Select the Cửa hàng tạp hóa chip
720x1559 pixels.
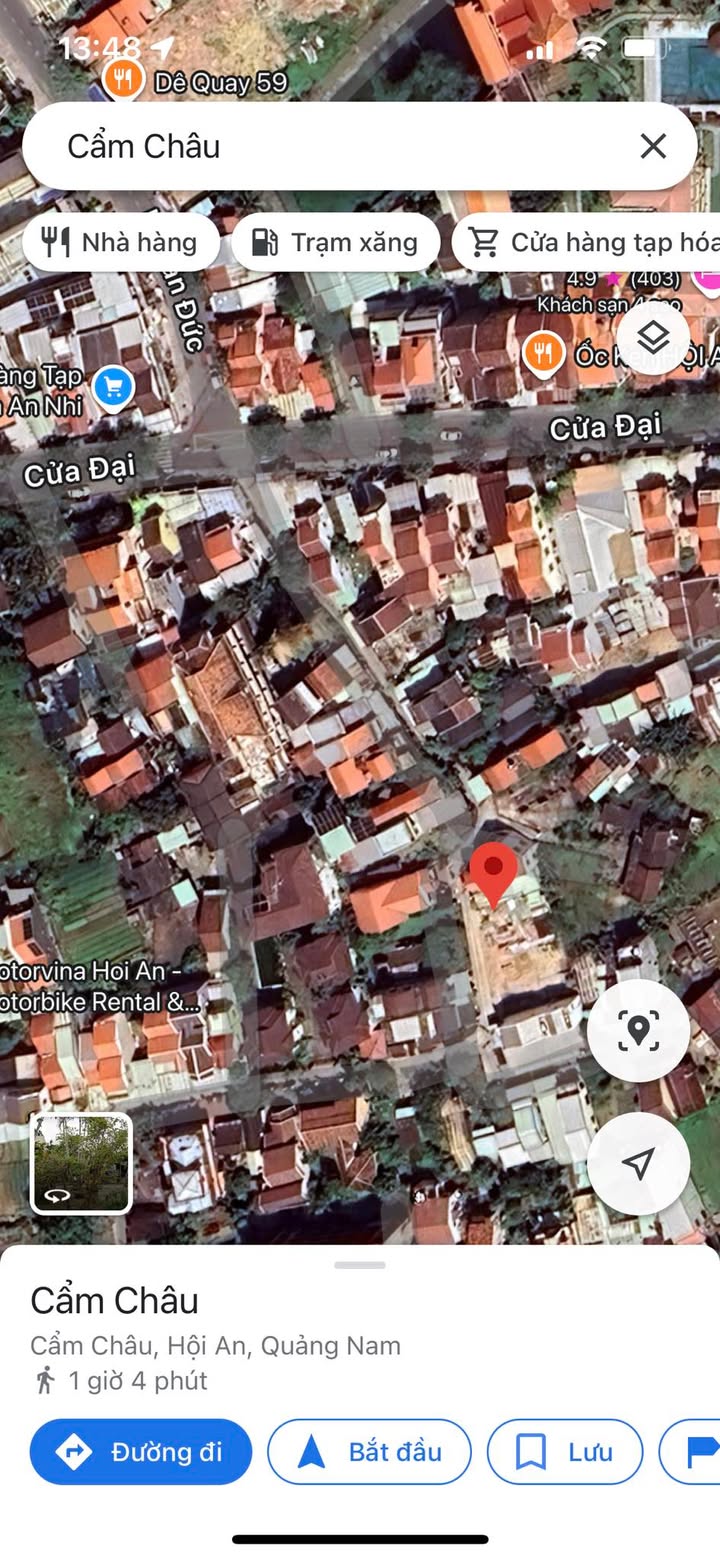(587, 242)
